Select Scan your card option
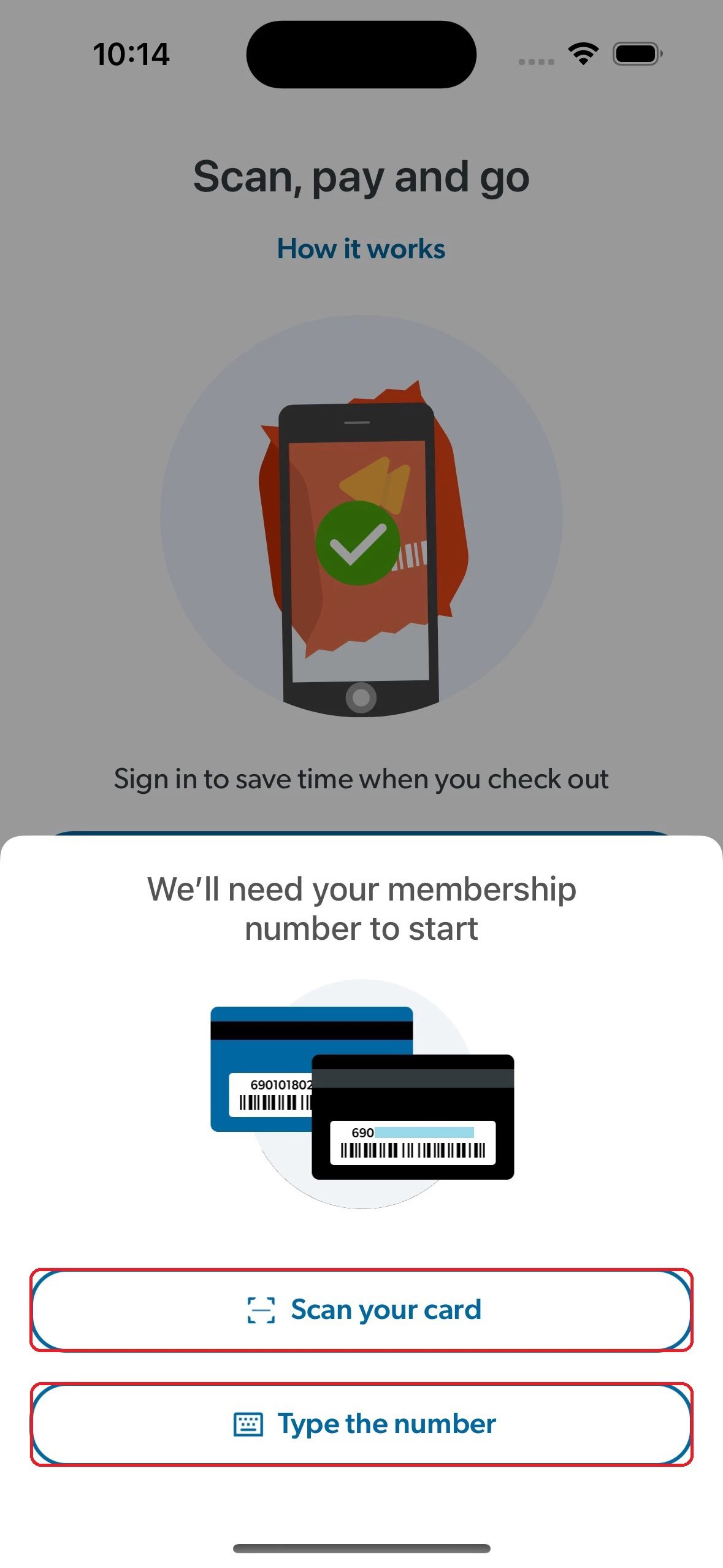723x1568 pixels. pos(361,1310)
